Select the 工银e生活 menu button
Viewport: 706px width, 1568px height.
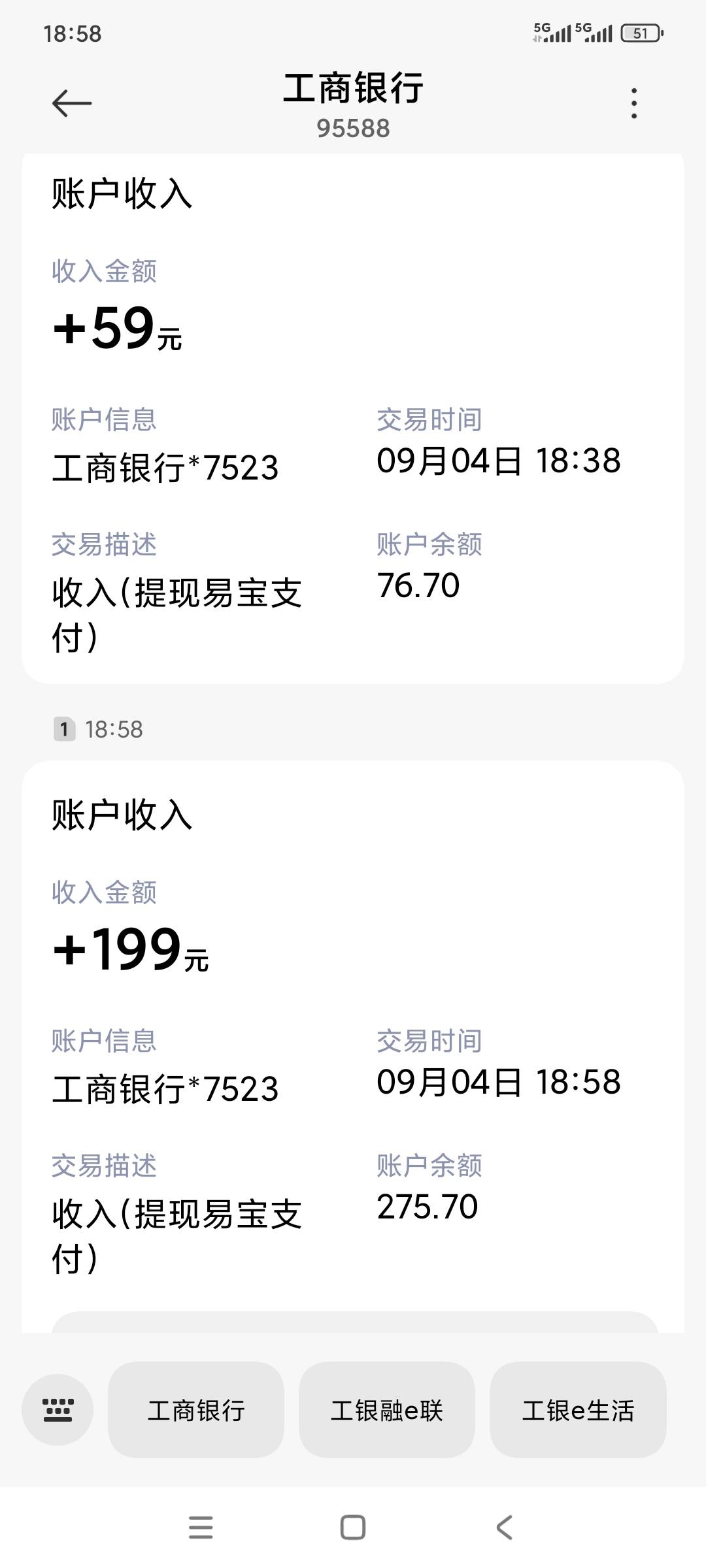[578, 1410]
